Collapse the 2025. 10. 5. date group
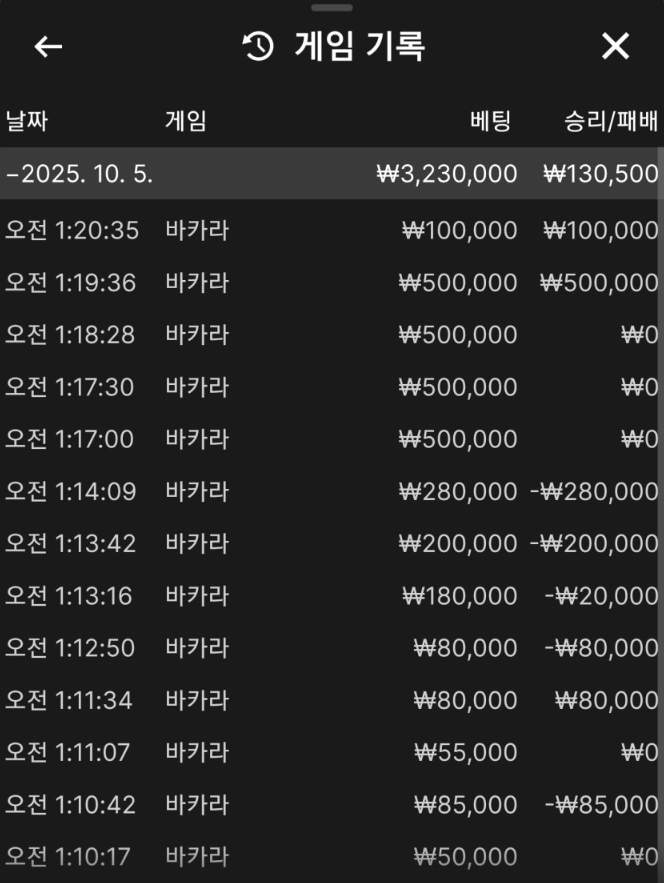 (80, 174)
